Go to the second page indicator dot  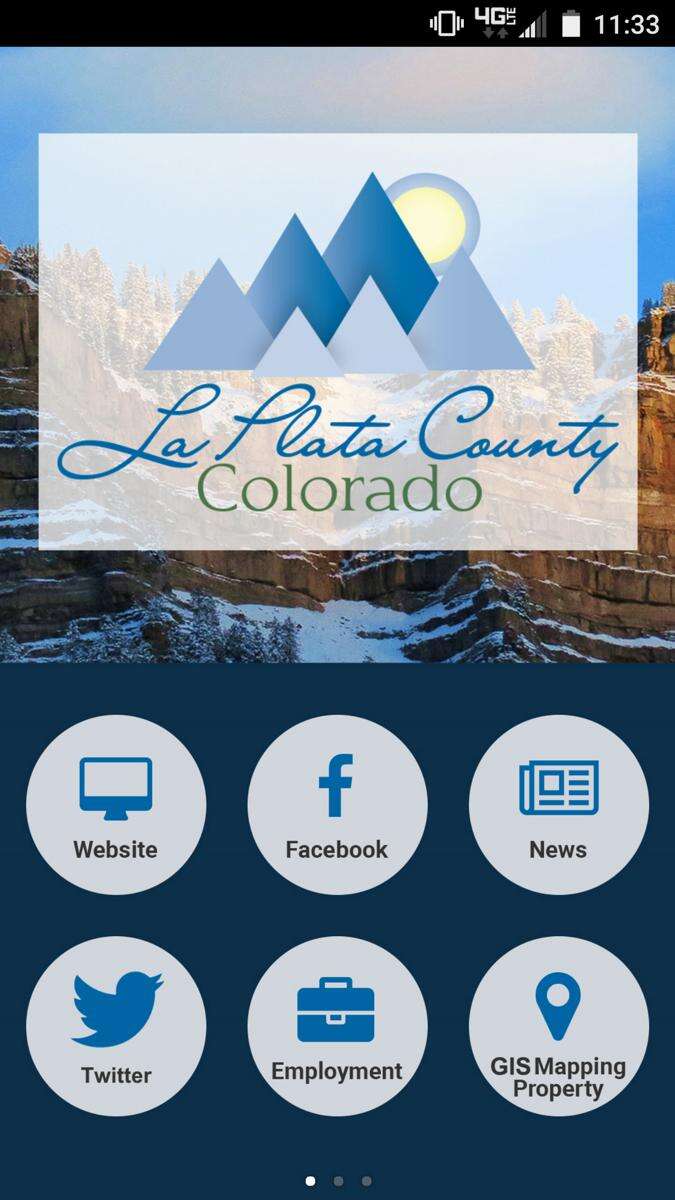tap(338, 1181)
